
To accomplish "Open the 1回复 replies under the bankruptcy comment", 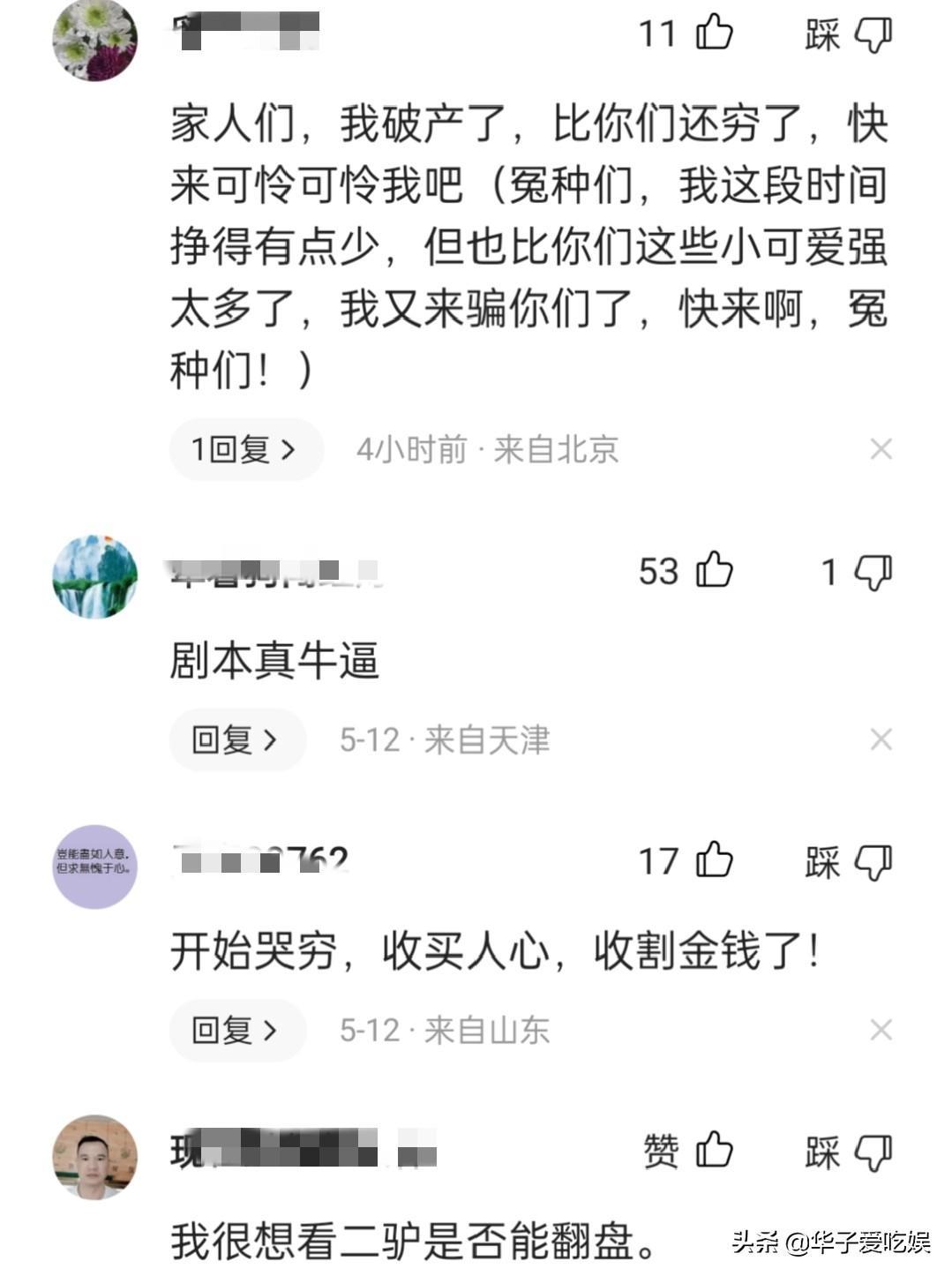I will tap(245, 450).
